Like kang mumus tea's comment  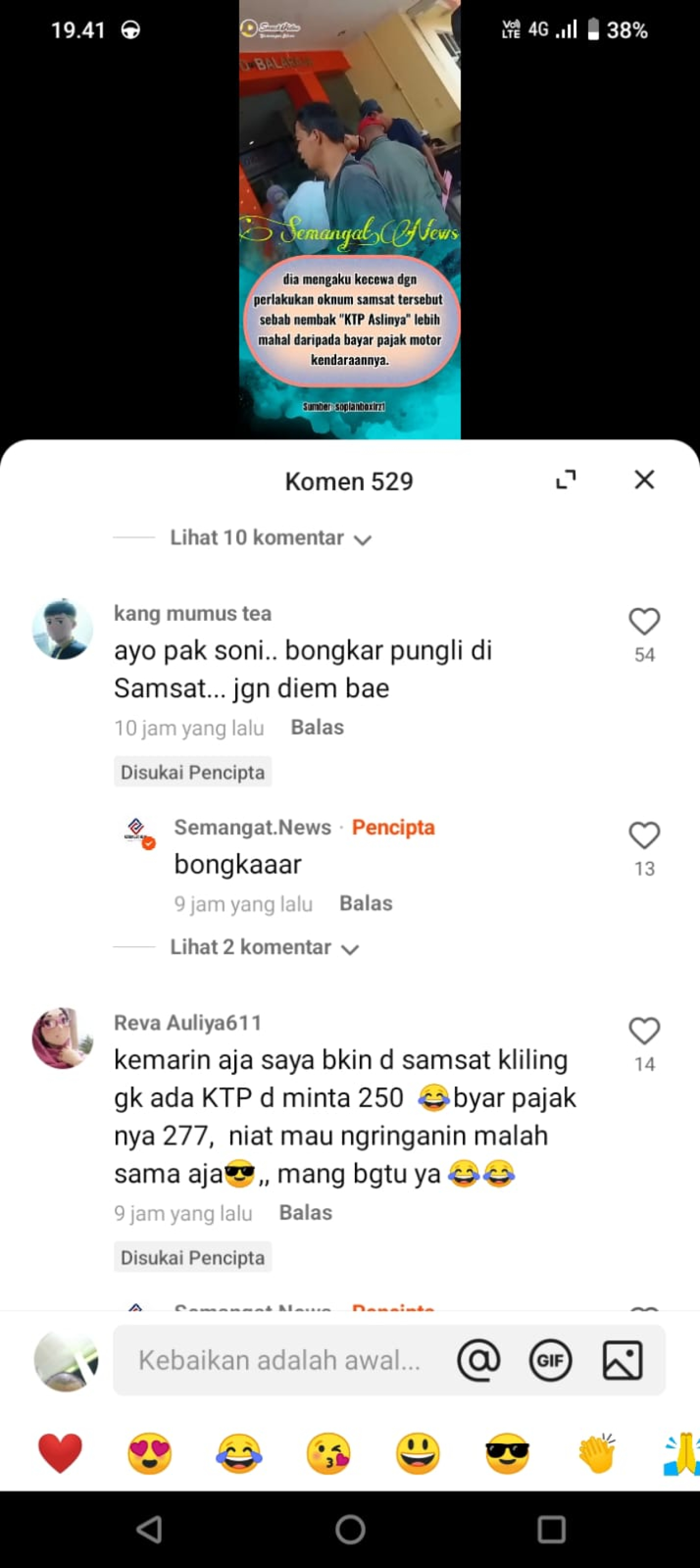tap(644, 622)
